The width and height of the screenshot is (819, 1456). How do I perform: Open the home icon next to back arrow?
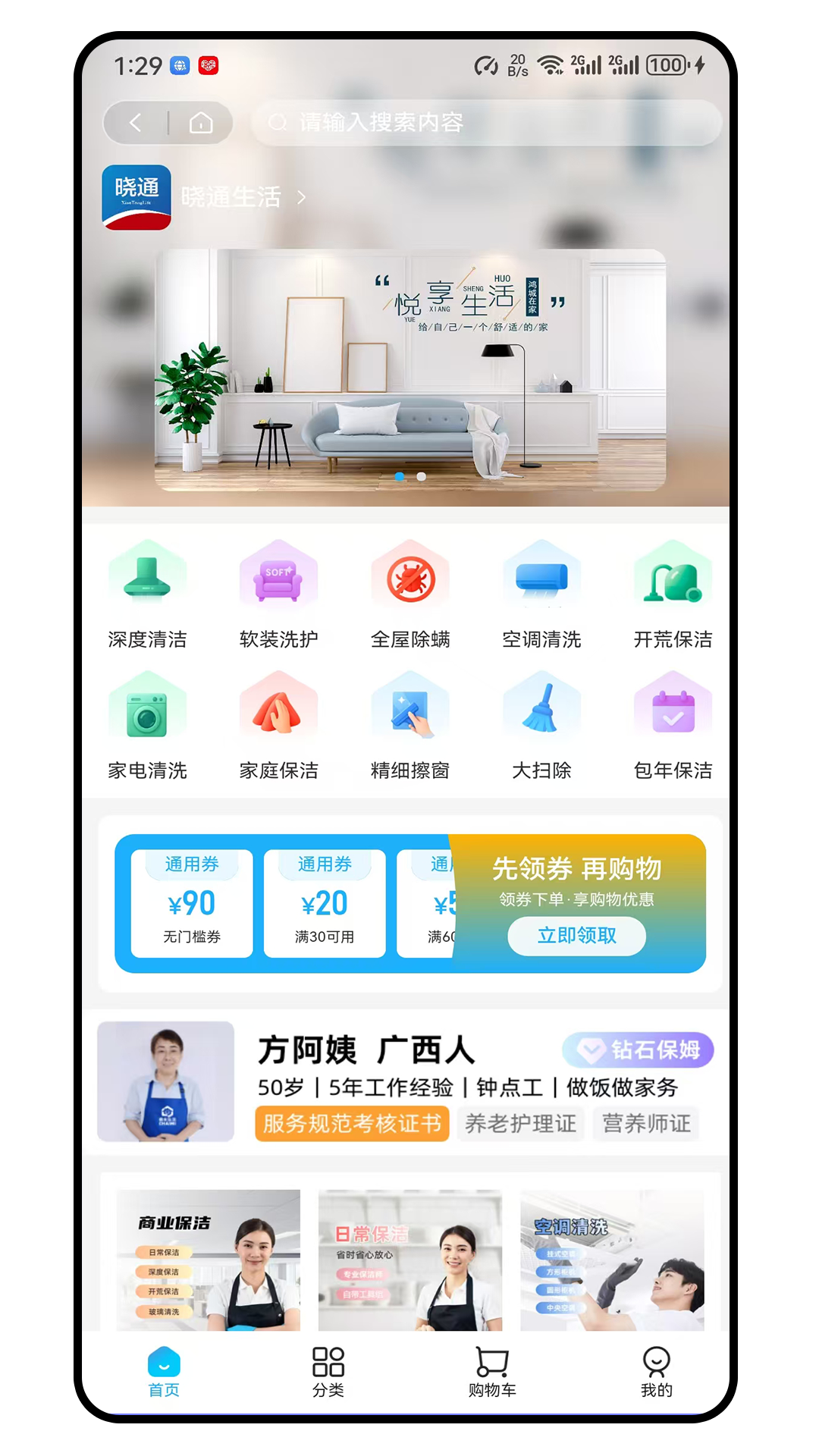point(201,123)
